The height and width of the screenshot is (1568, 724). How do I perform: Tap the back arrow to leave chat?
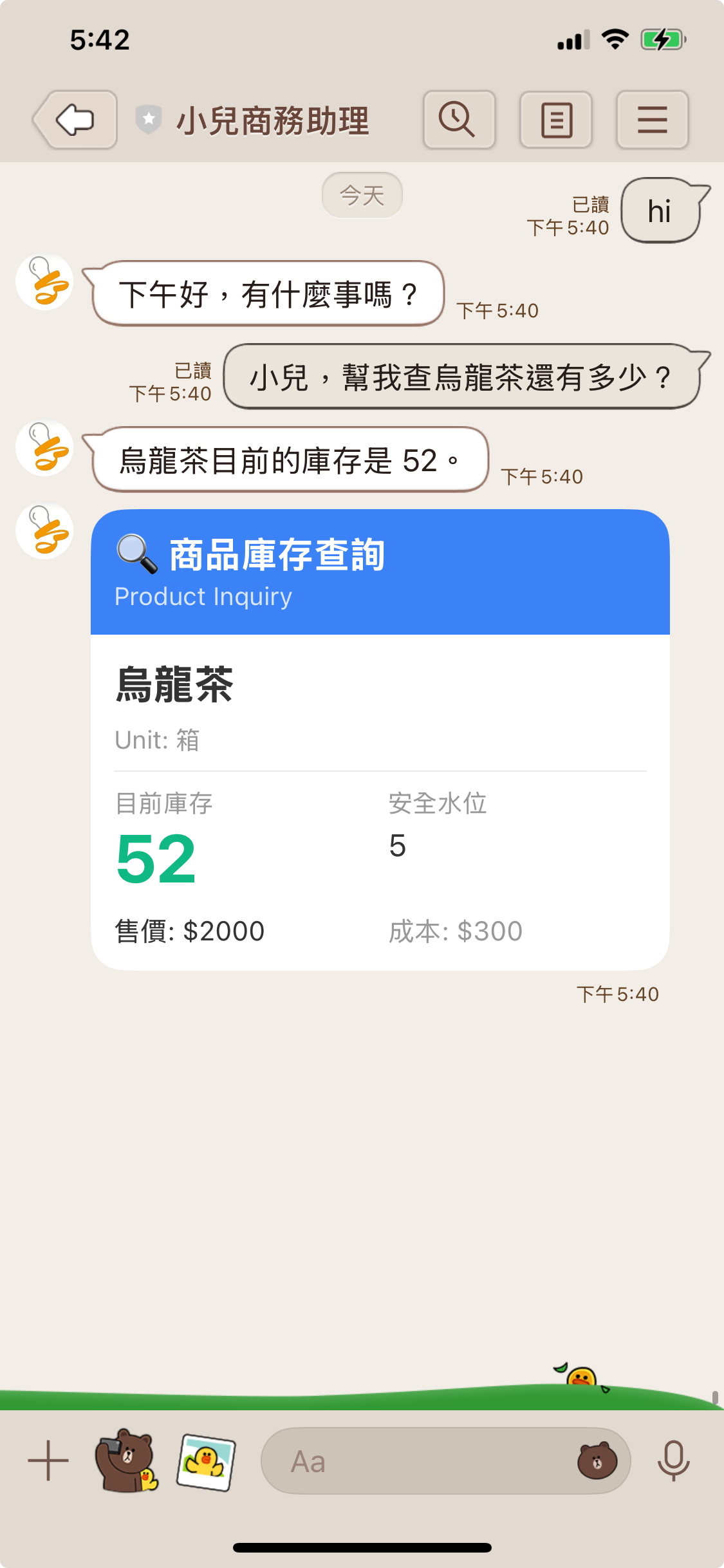(73, 120)
